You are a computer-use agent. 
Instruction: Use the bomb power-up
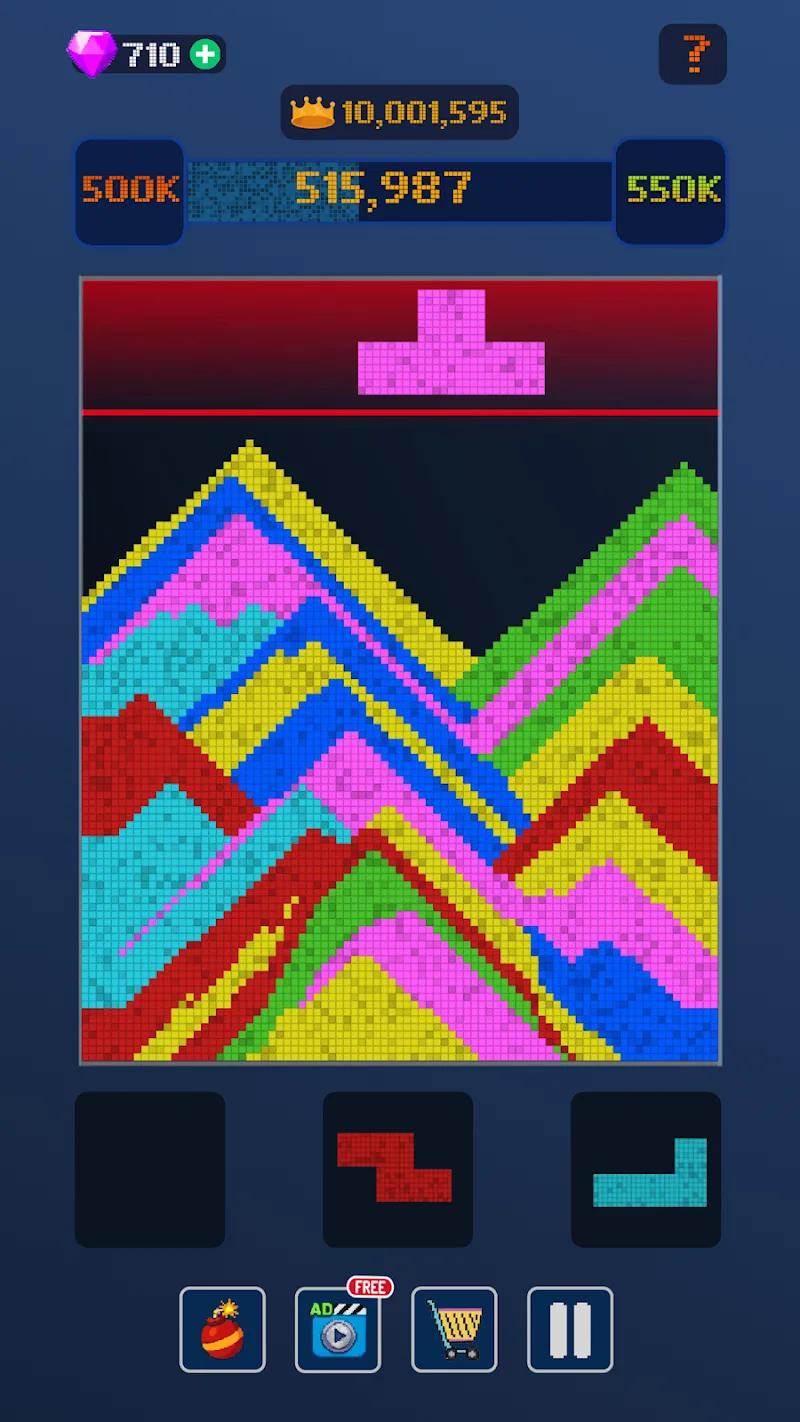point(222,1329)
